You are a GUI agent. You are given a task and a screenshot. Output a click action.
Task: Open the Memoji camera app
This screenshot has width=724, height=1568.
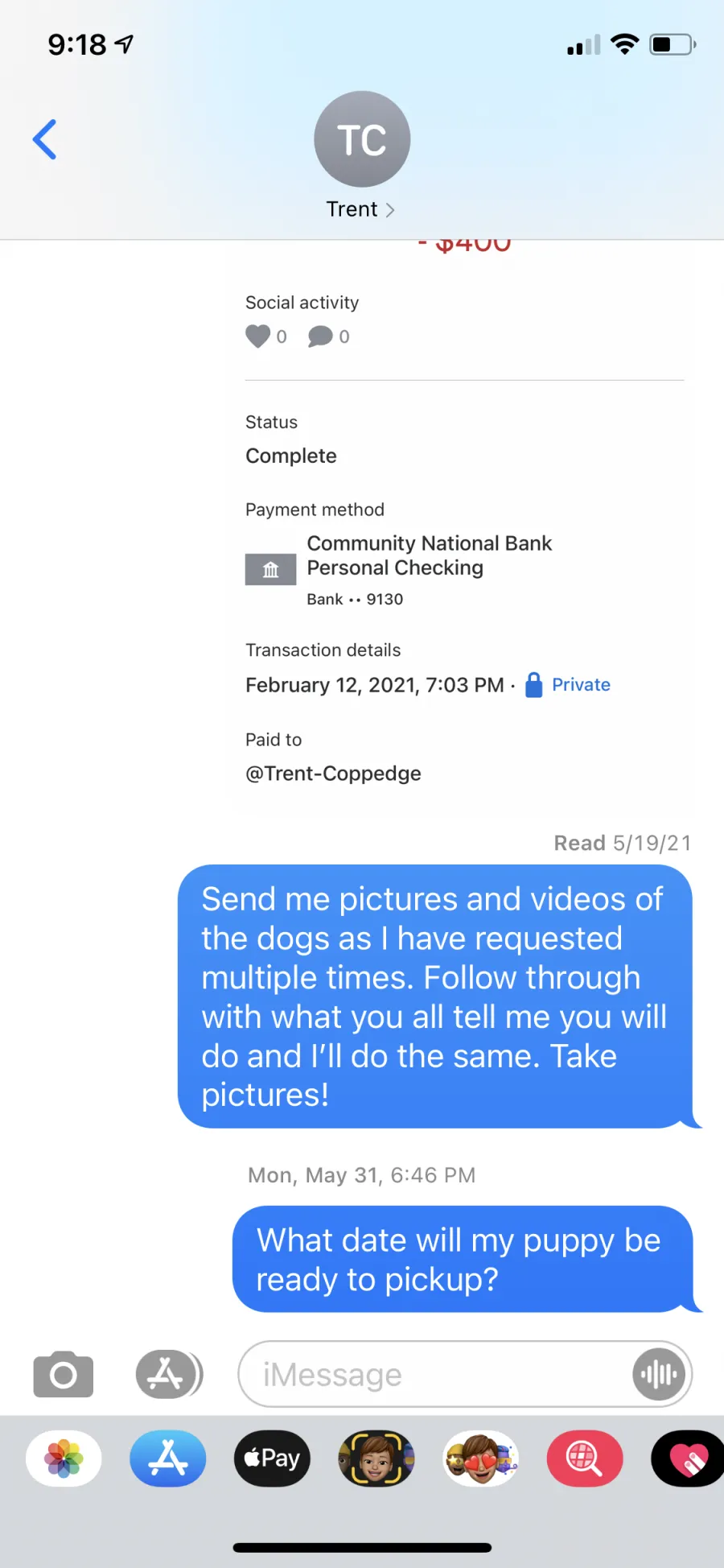pyautogui.click(x=376, y=1459)
